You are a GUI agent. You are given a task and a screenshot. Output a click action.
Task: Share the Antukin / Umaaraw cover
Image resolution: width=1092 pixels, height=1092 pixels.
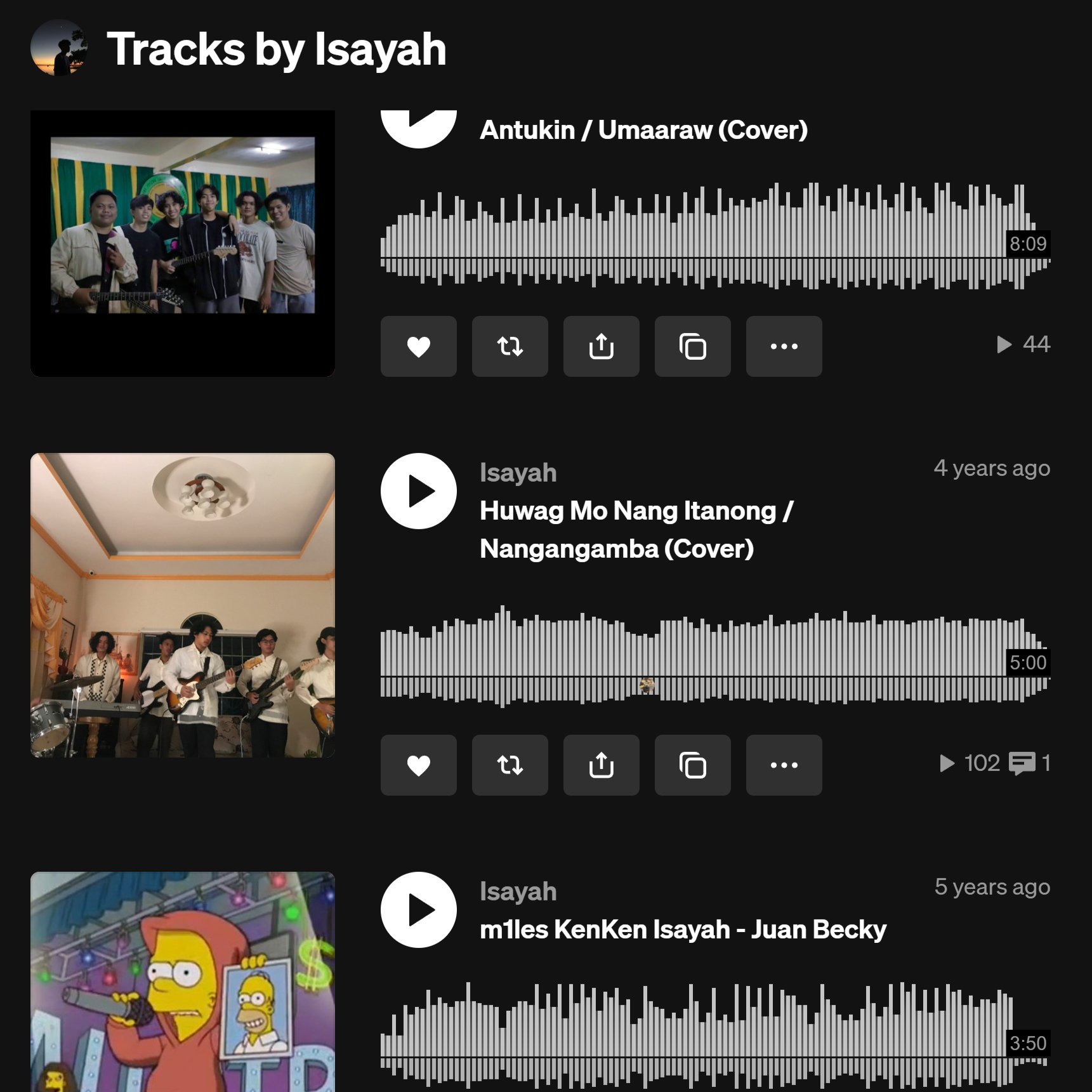coord(601,346)
